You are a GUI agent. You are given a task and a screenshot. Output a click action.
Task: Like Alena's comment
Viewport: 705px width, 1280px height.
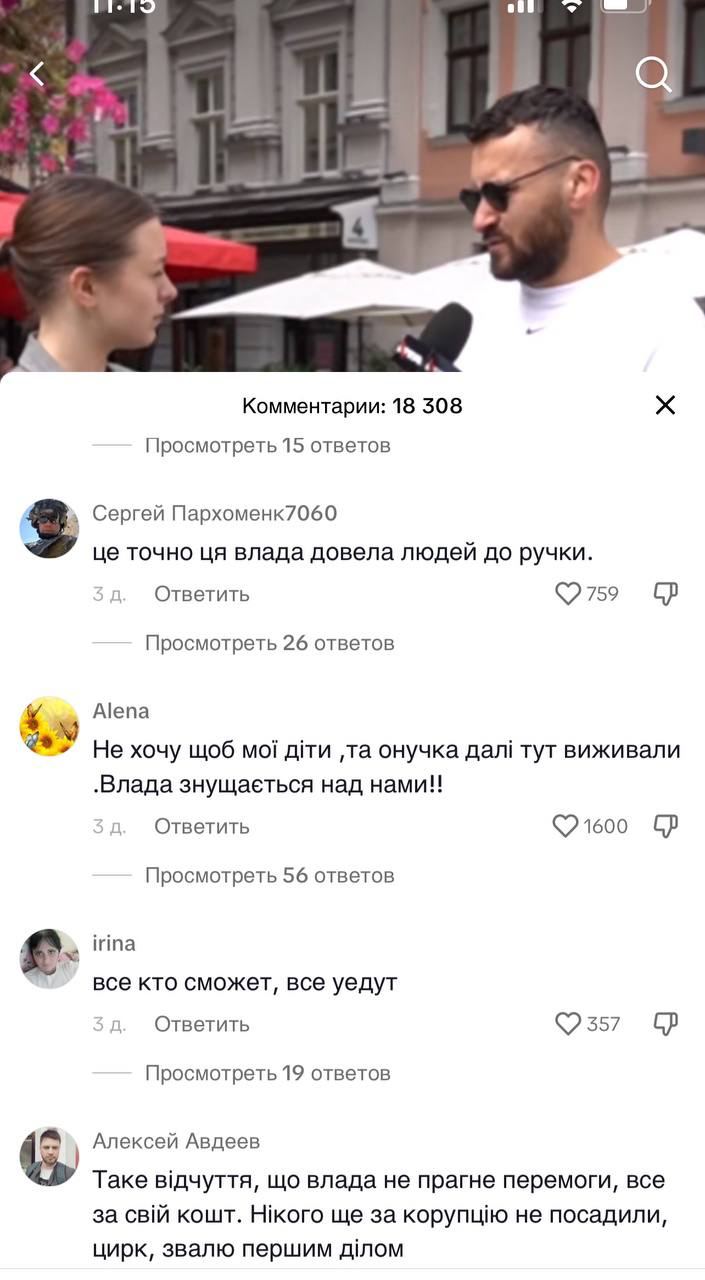566,826
